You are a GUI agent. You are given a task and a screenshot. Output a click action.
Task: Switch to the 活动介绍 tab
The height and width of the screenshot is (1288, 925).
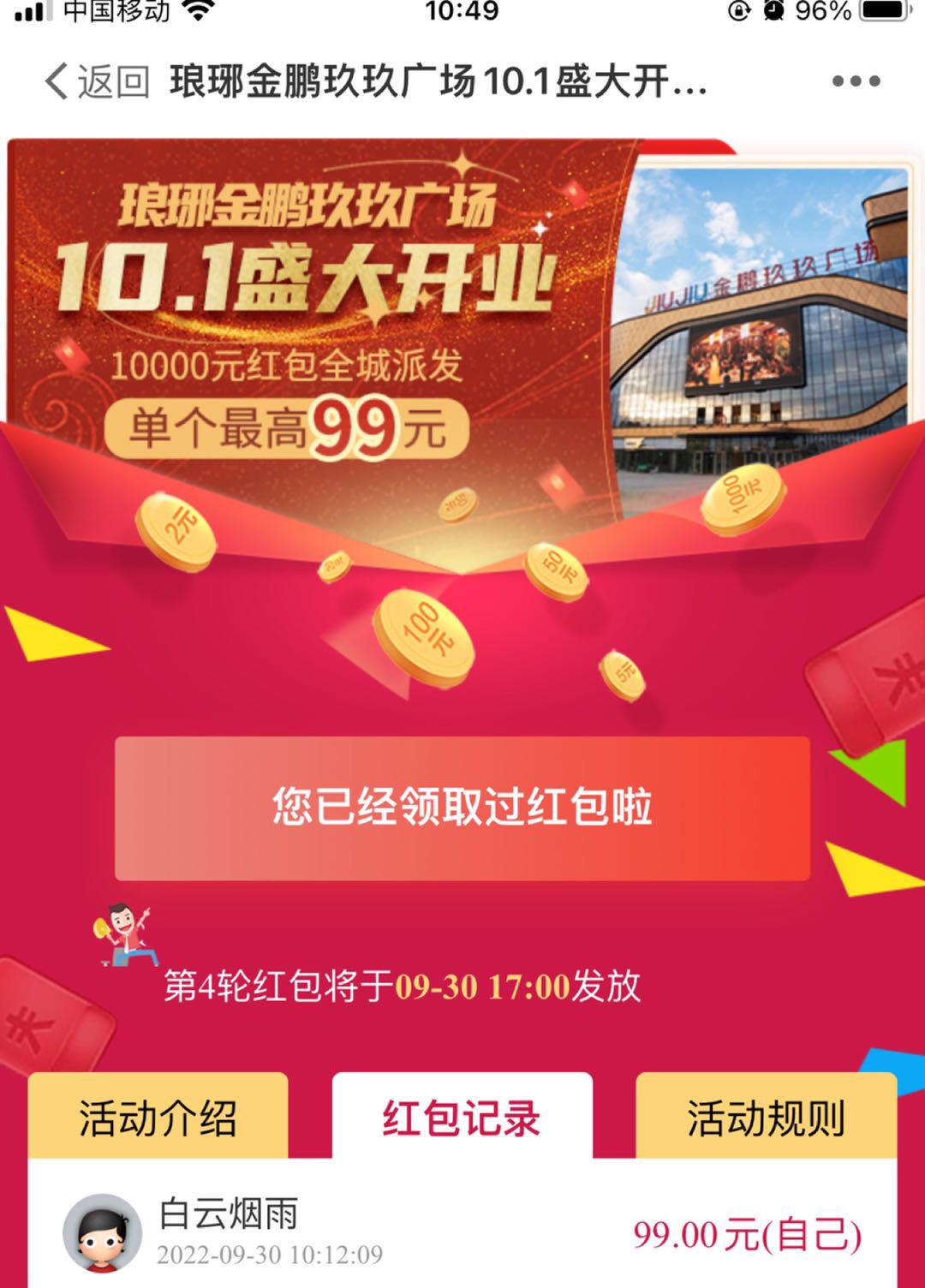(x=158, y=1118)
